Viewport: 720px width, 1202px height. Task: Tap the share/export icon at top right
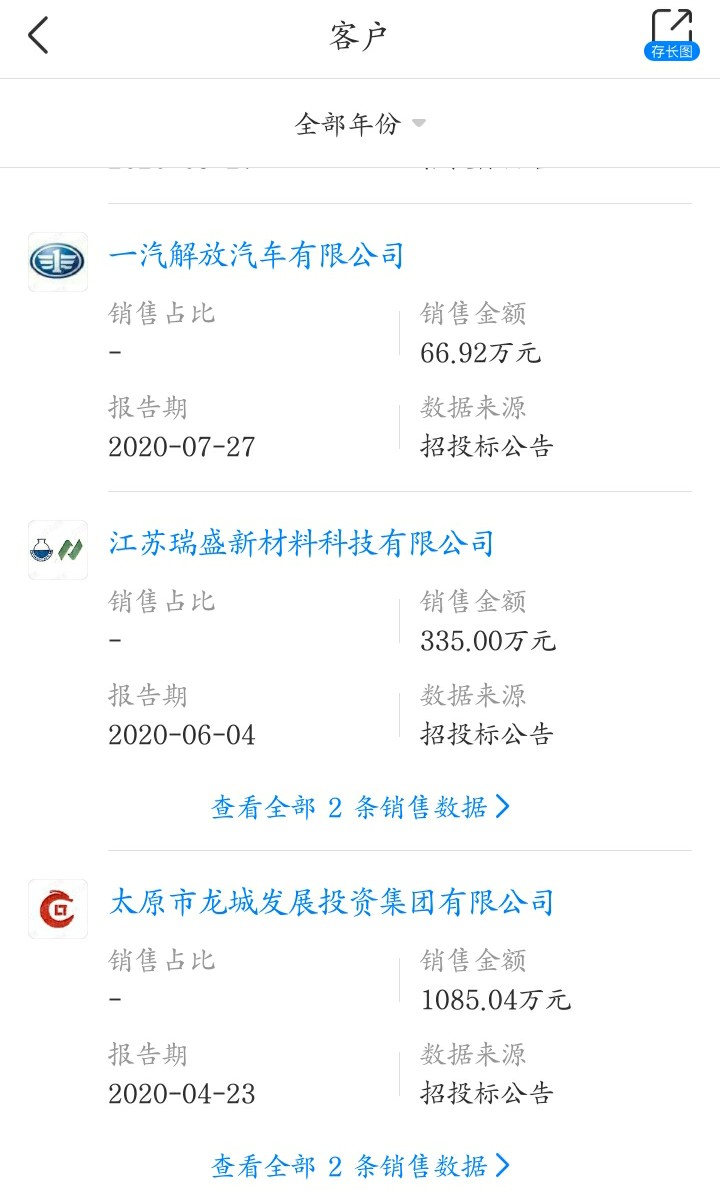tap(674, 25)
